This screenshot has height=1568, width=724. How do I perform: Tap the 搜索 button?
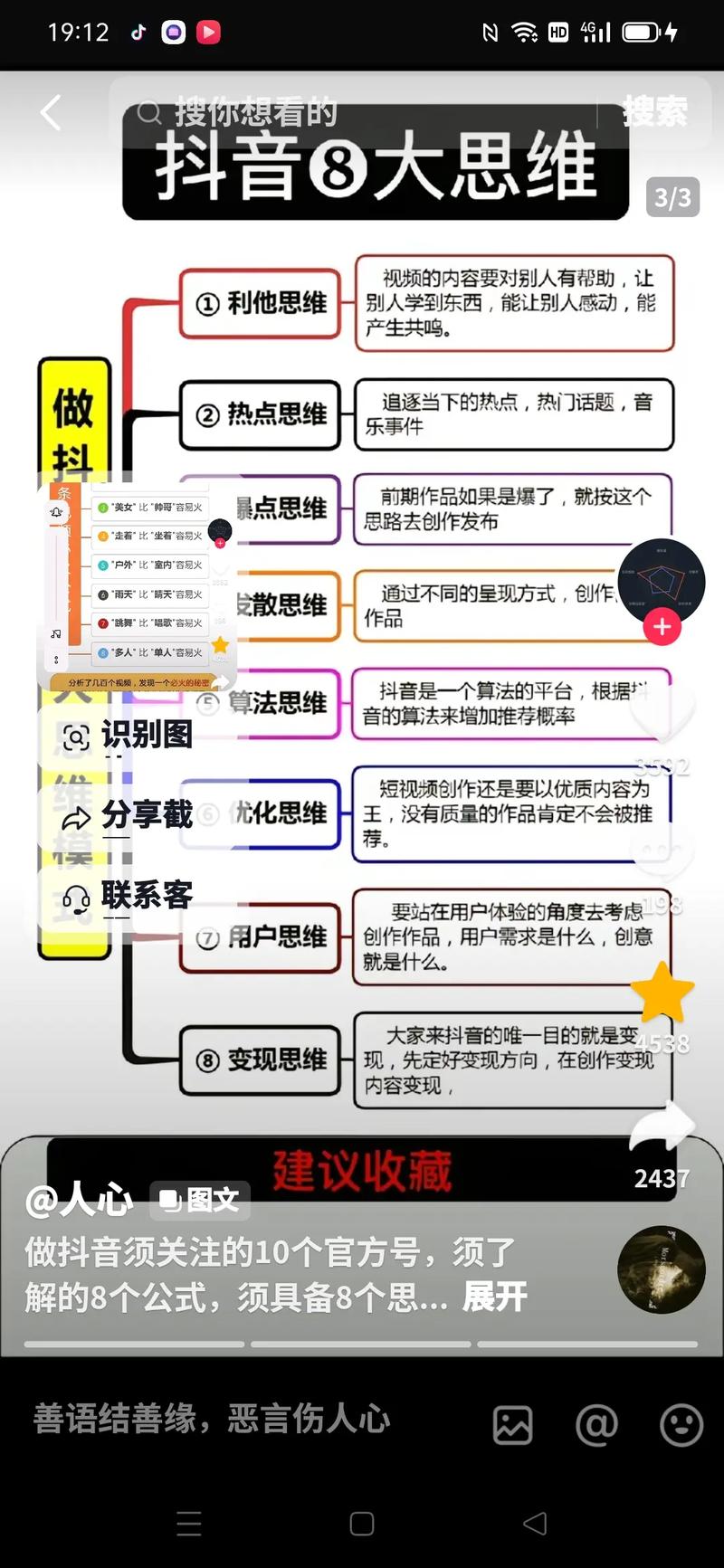tap(654, 113)
